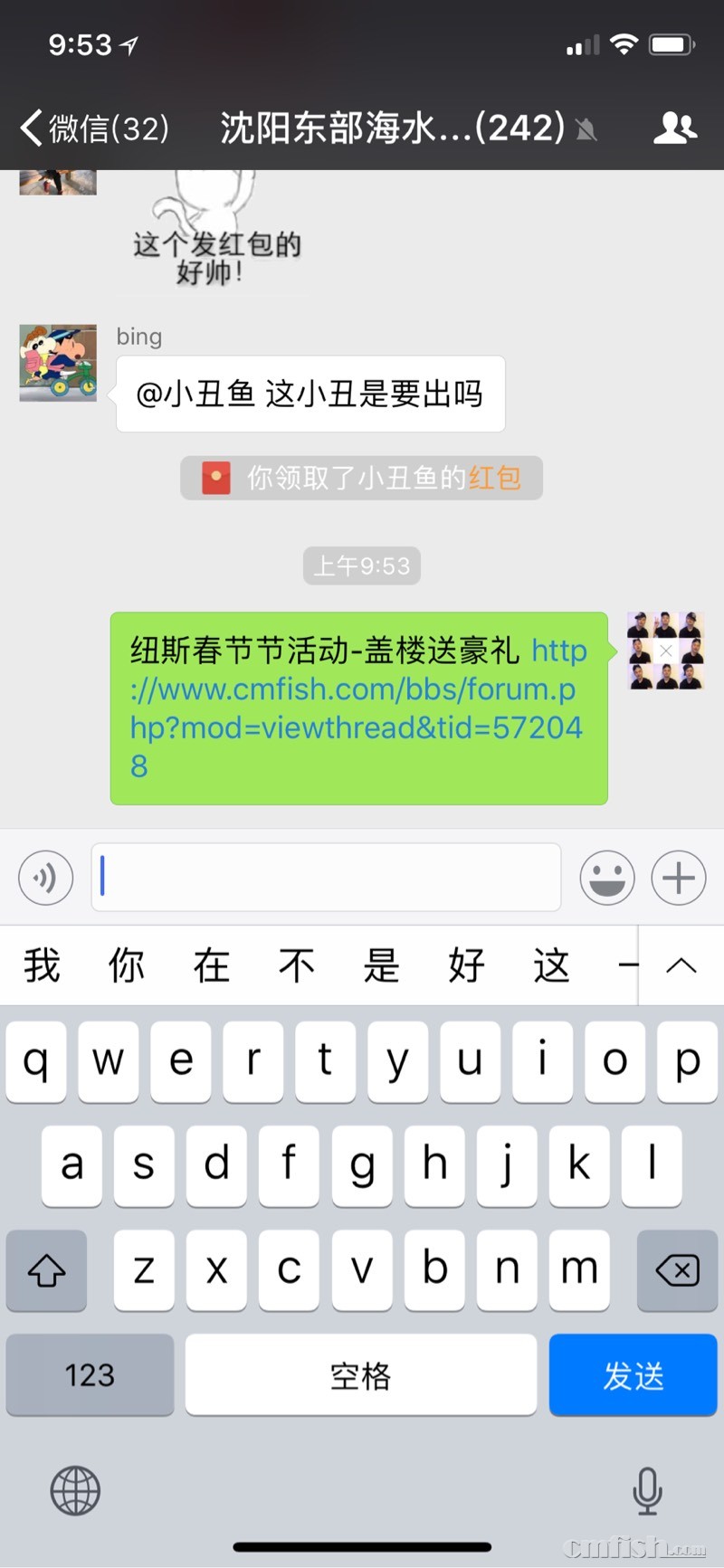724x1568 pixels.
Task: Open the plus attachments menu
Action: [x=679, y=877]
